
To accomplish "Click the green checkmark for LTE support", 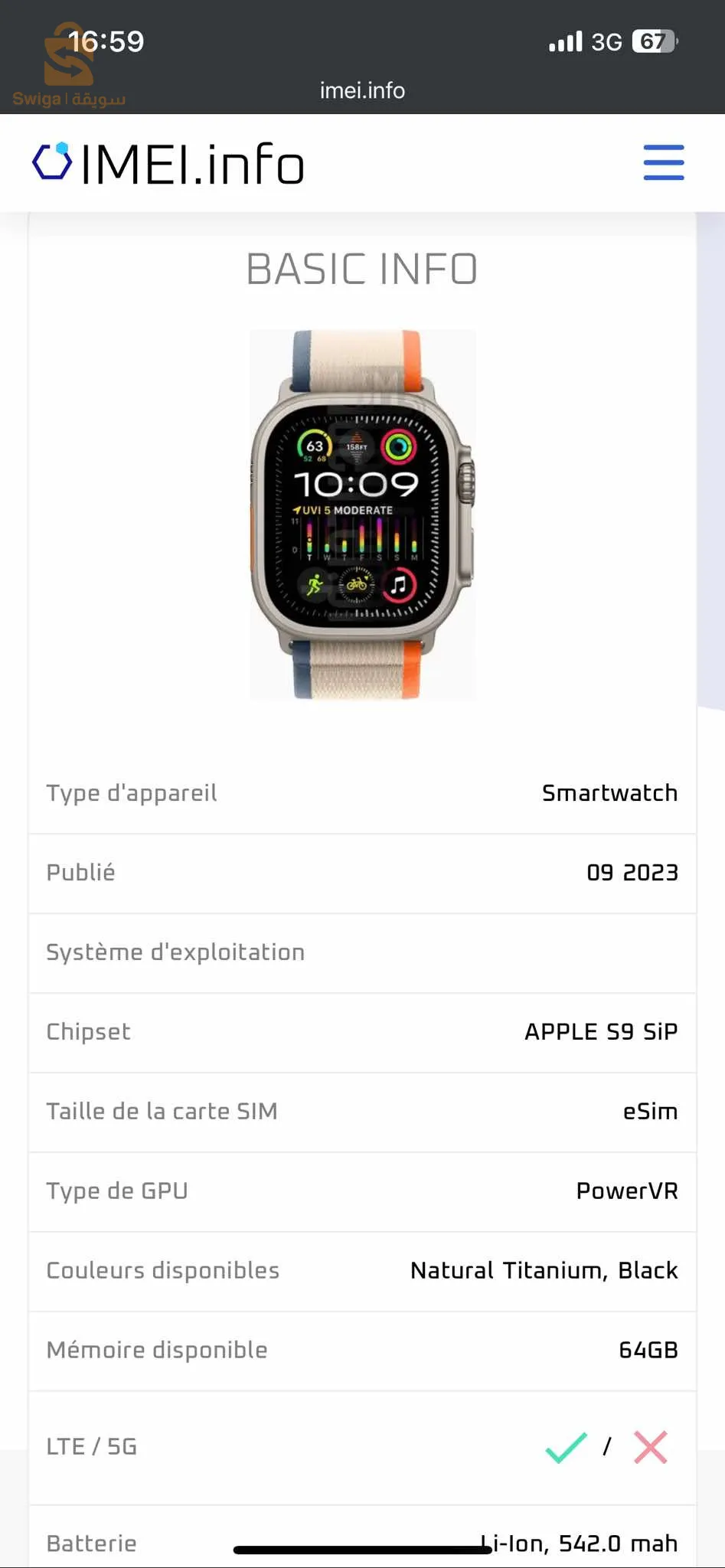I will click(565, 1446).
